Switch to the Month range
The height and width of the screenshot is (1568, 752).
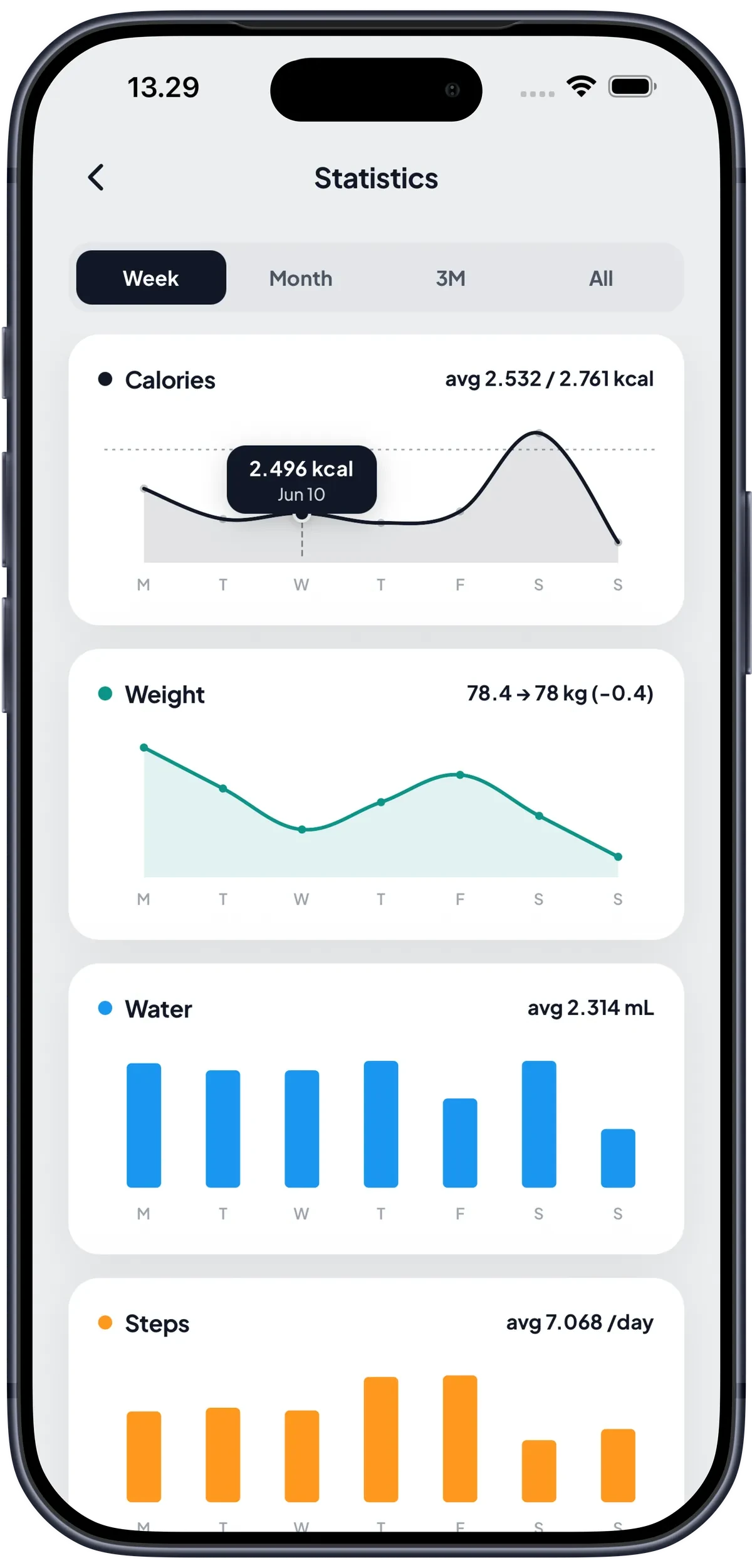(x=301, y=278)
